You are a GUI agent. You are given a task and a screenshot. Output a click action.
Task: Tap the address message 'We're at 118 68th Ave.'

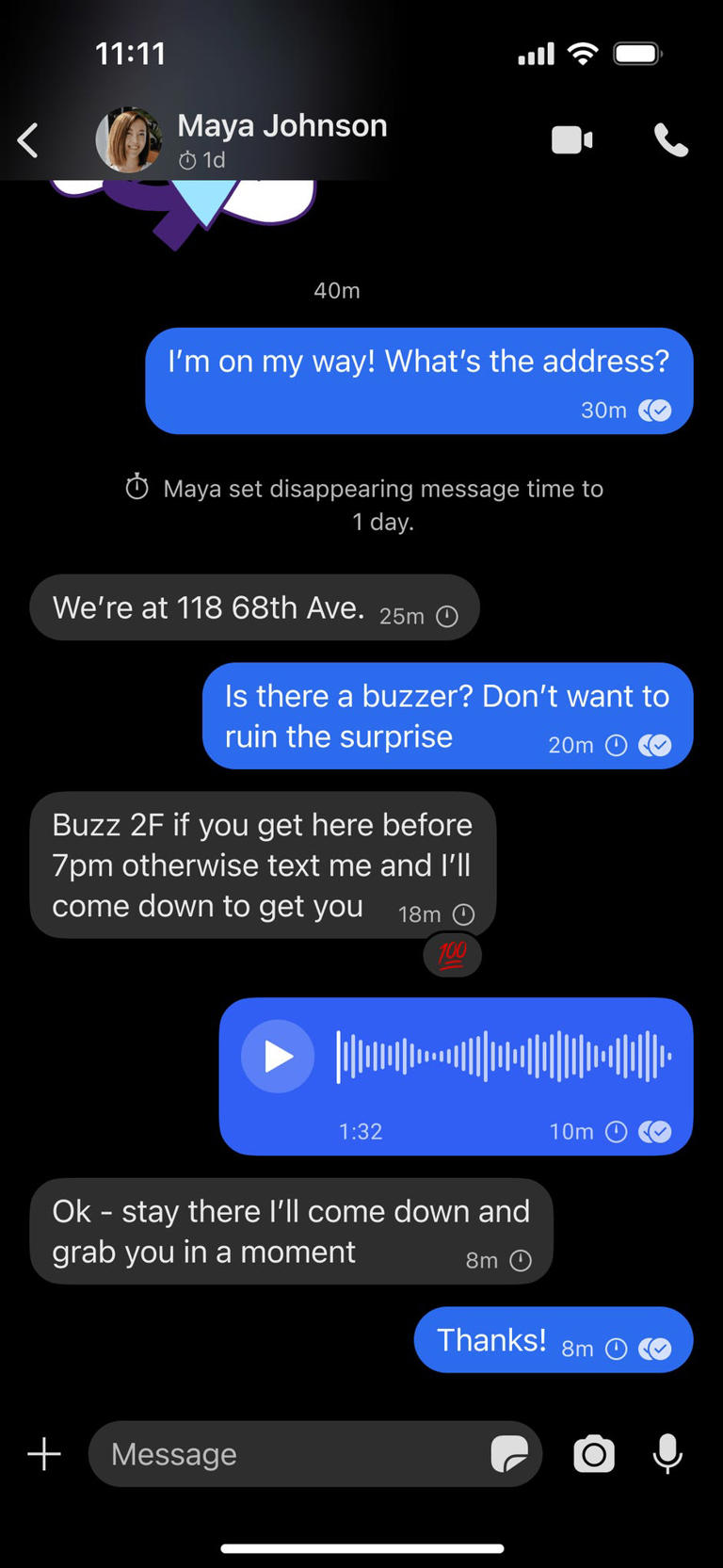click(209, 607)
